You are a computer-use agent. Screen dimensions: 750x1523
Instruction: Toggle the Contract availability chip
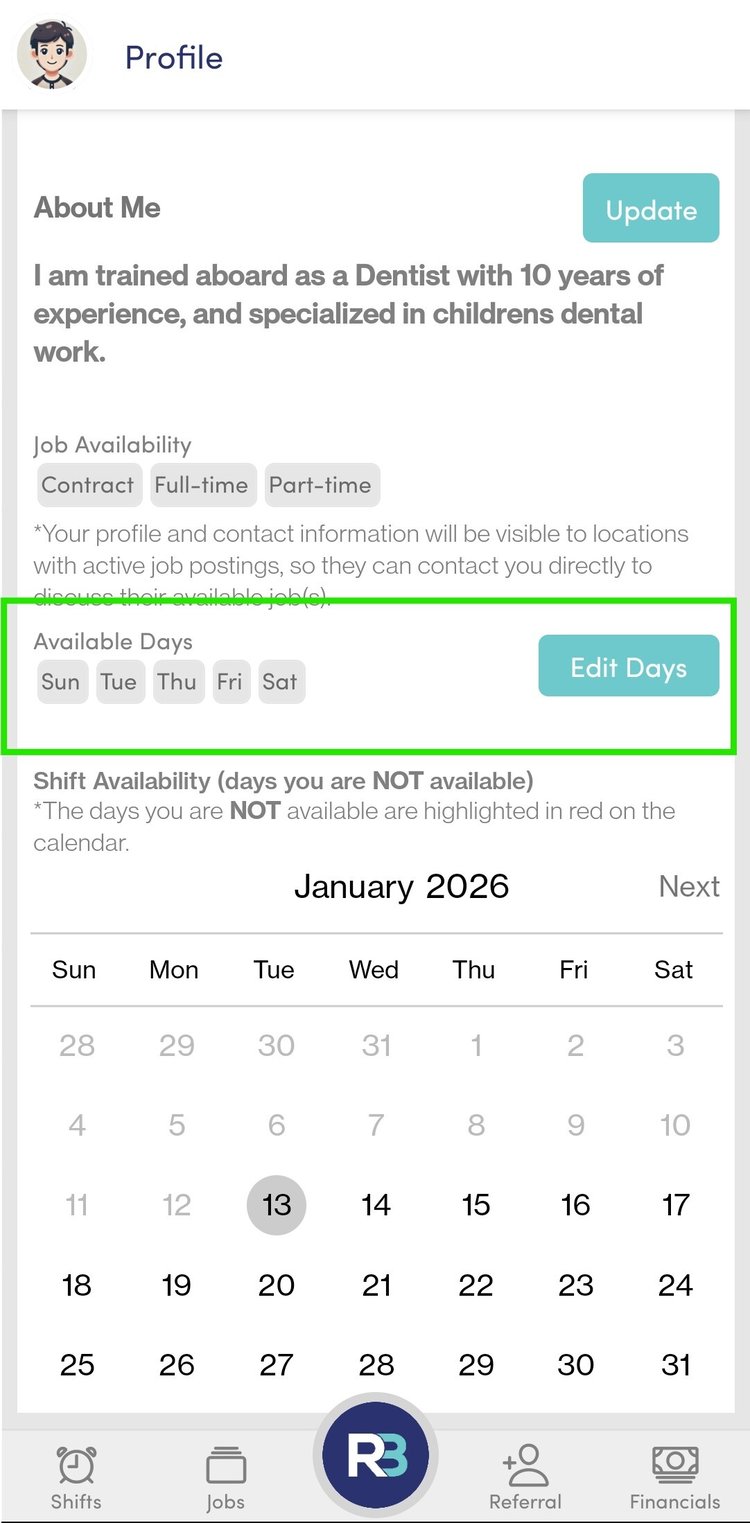click(x=88, y=485)
